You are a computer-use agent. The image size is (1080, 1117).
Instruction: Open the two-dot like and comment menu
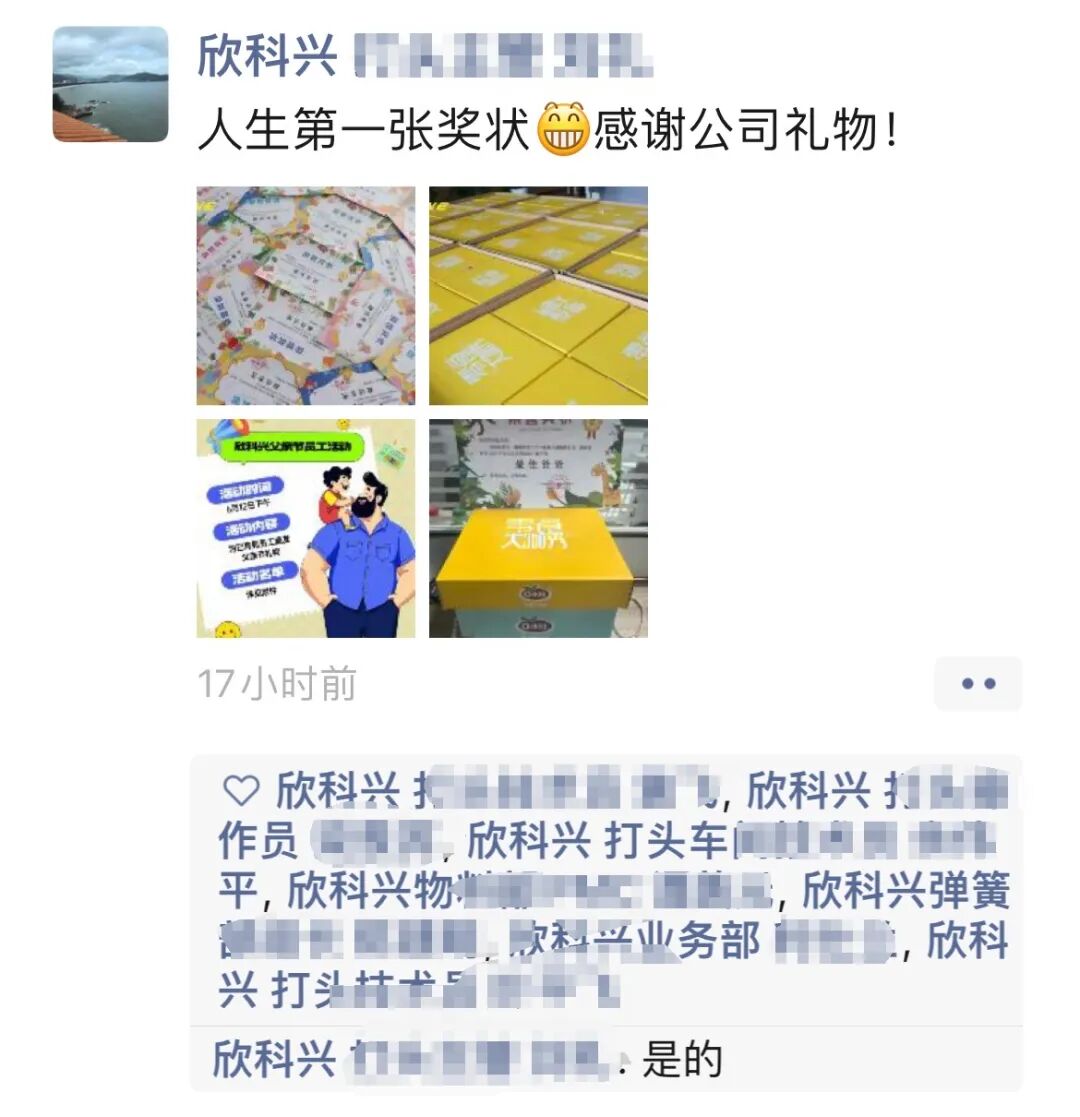click(977, 684)
